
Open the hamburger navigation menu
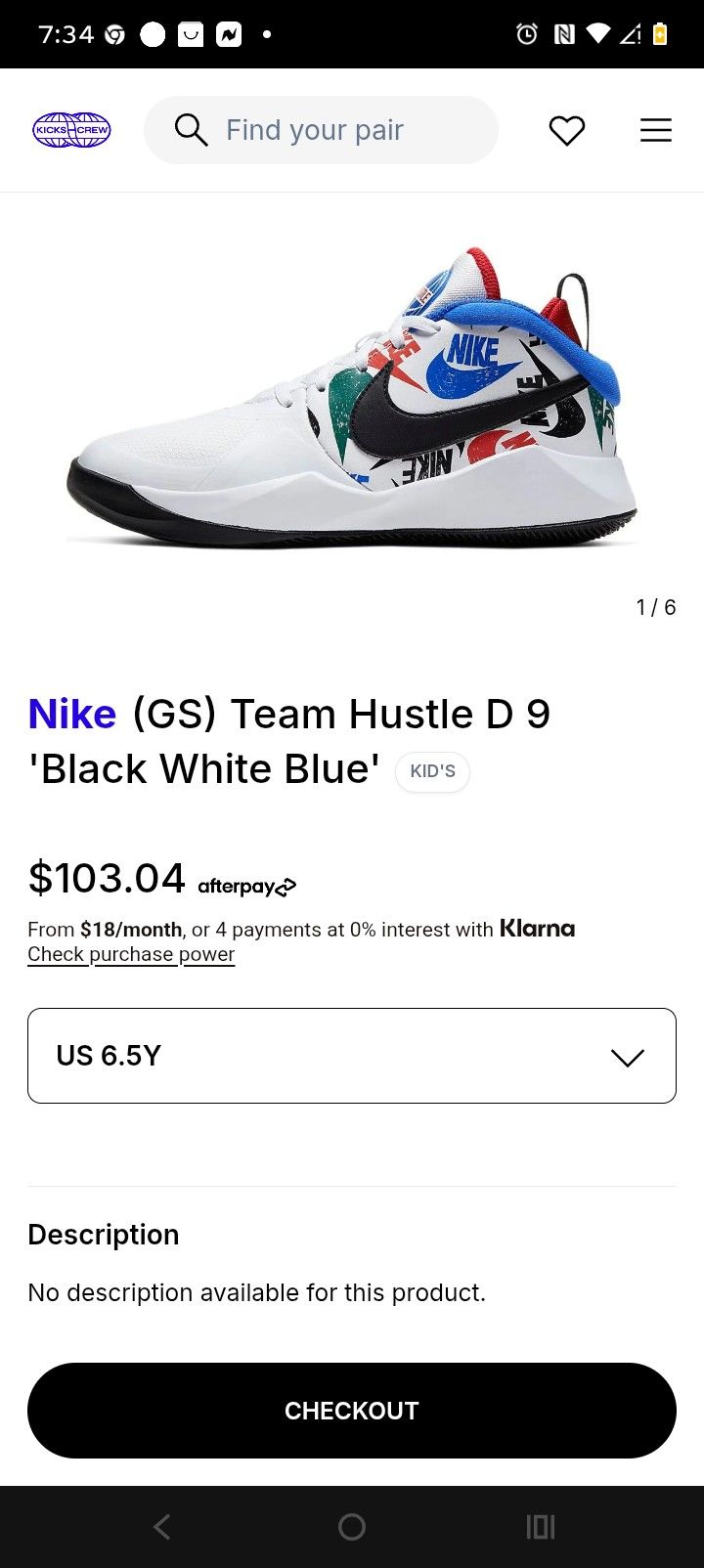[655, 129]
